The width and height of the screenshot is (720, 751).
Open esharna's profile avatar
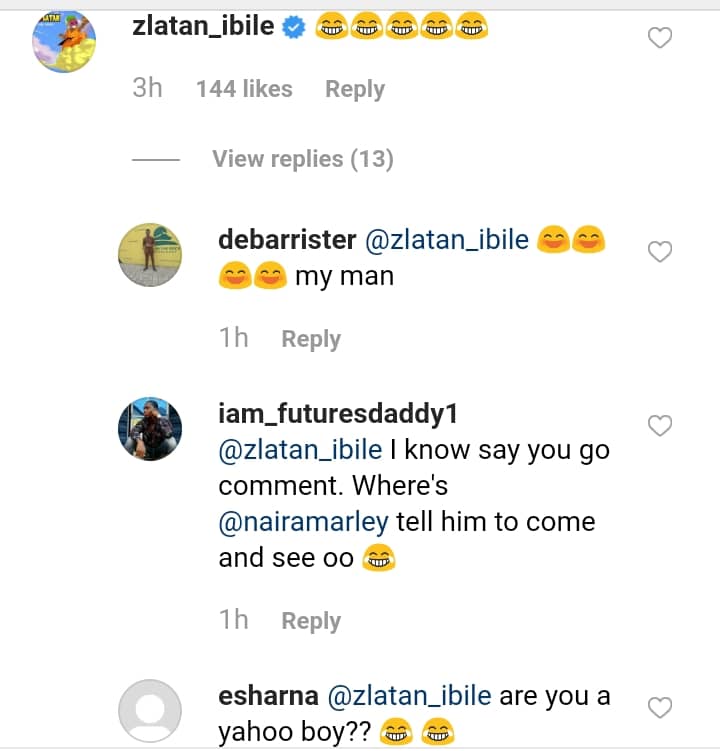150,711
